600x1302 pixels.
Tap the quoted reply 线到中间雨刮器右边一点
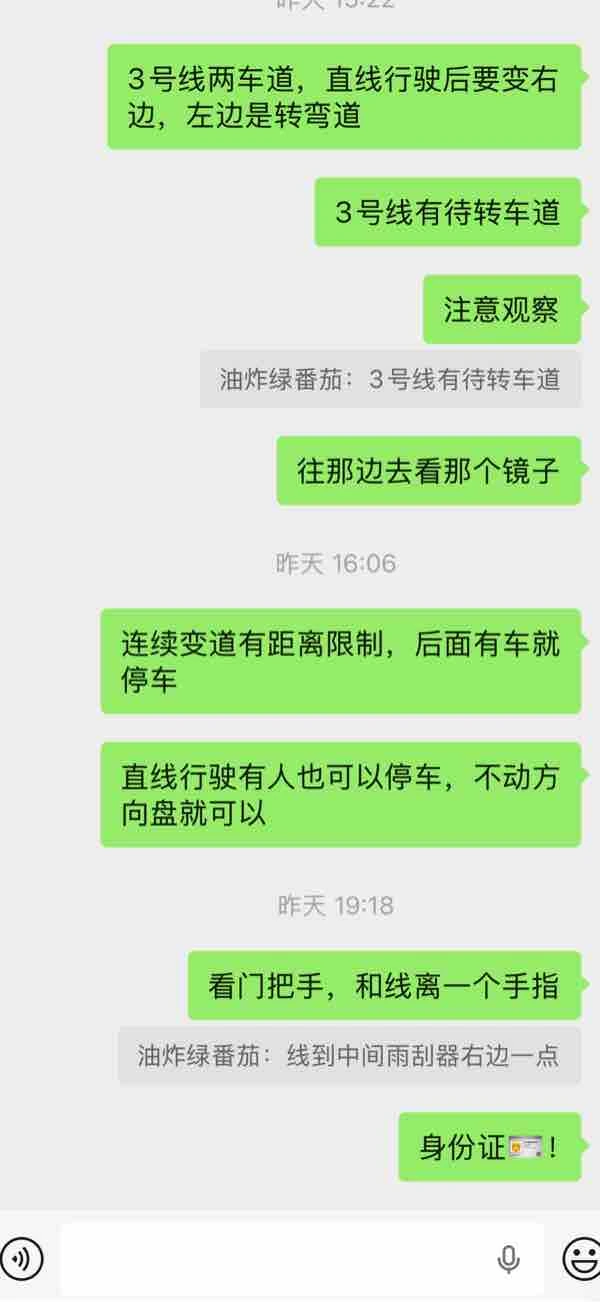tap(349, 1055)
